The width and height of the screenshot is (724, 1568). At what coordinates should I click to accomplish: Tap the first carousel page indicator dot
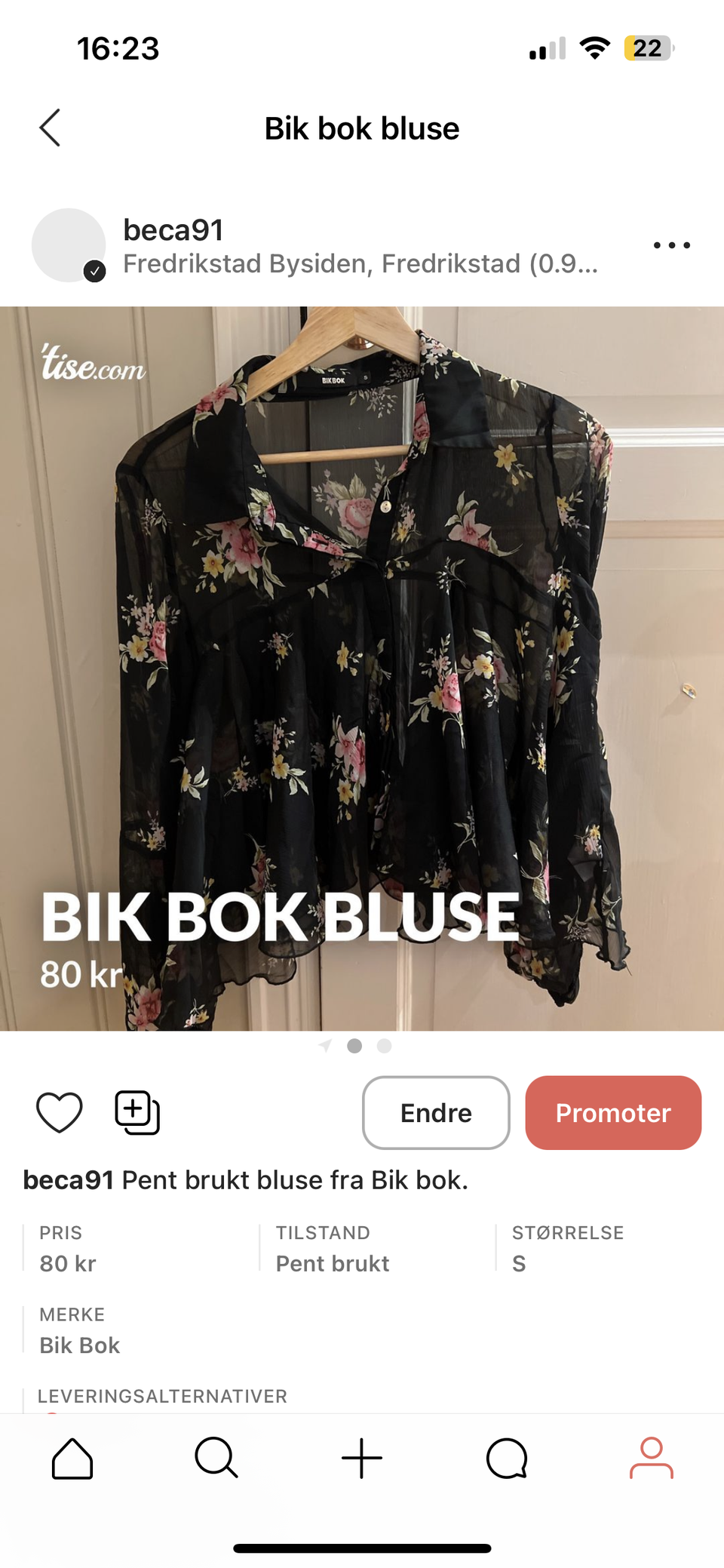click(x=353, y=1047)
